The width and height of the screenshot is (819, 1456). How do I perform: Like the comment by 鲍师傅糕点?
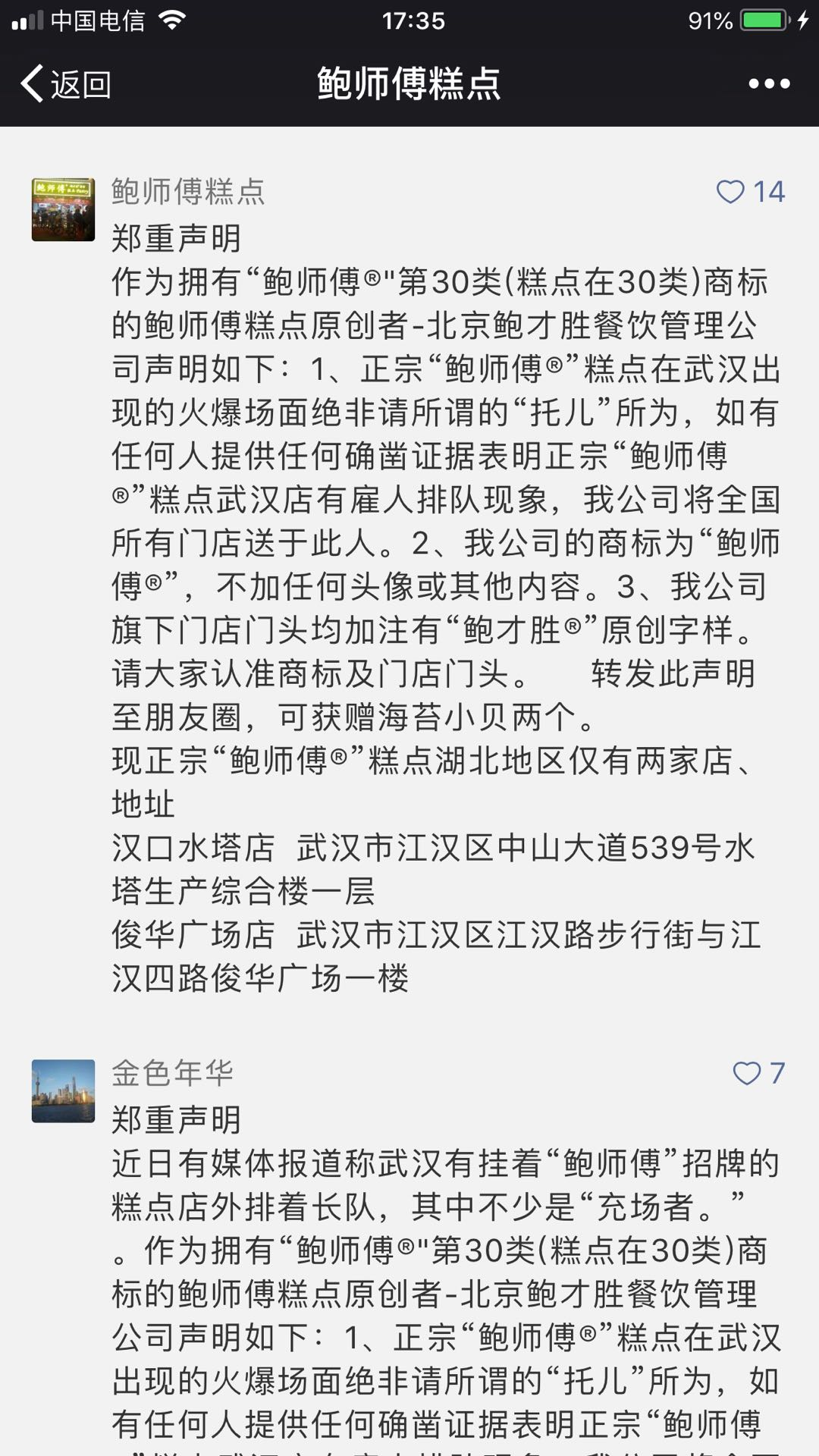[731, 192]
